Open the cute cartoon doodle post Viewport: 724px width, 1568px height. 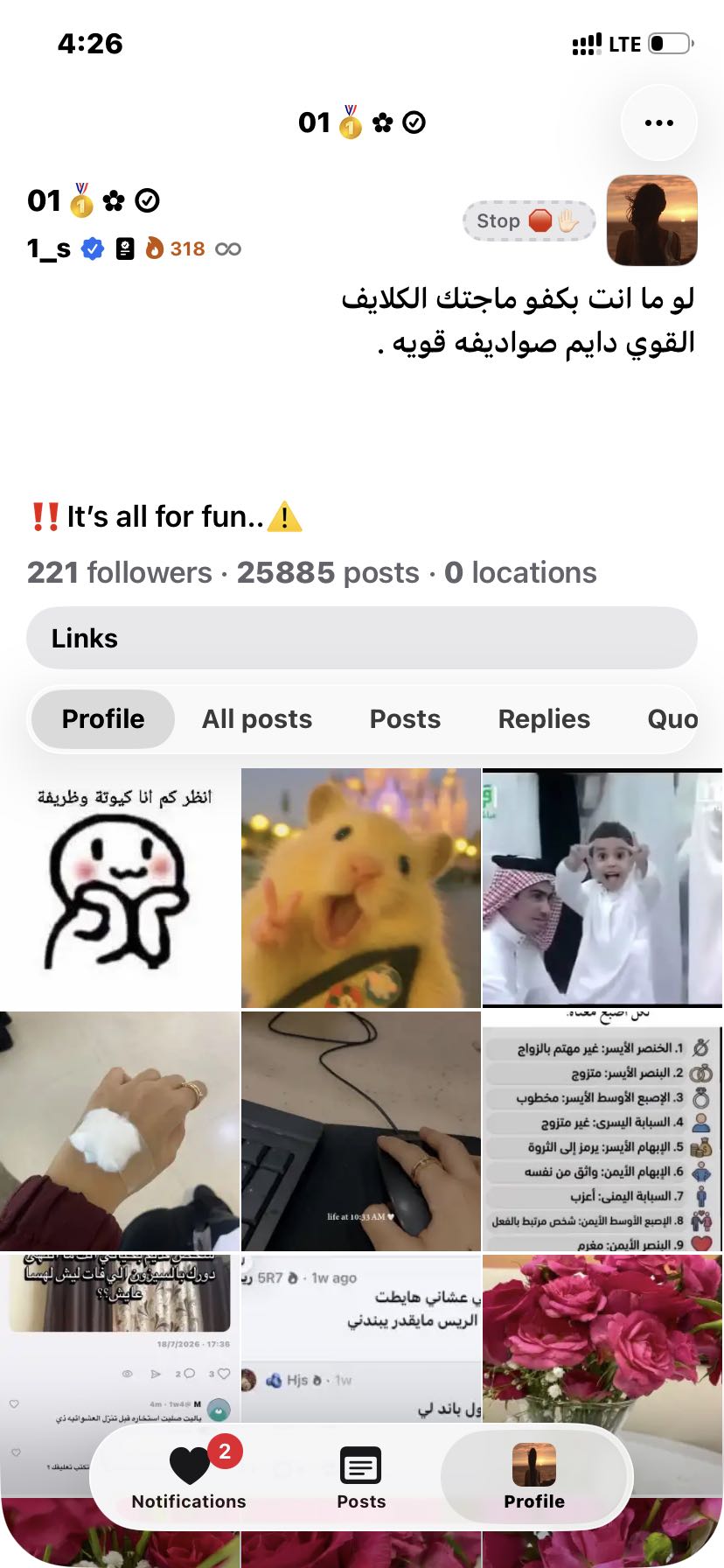tap(120, 888)
